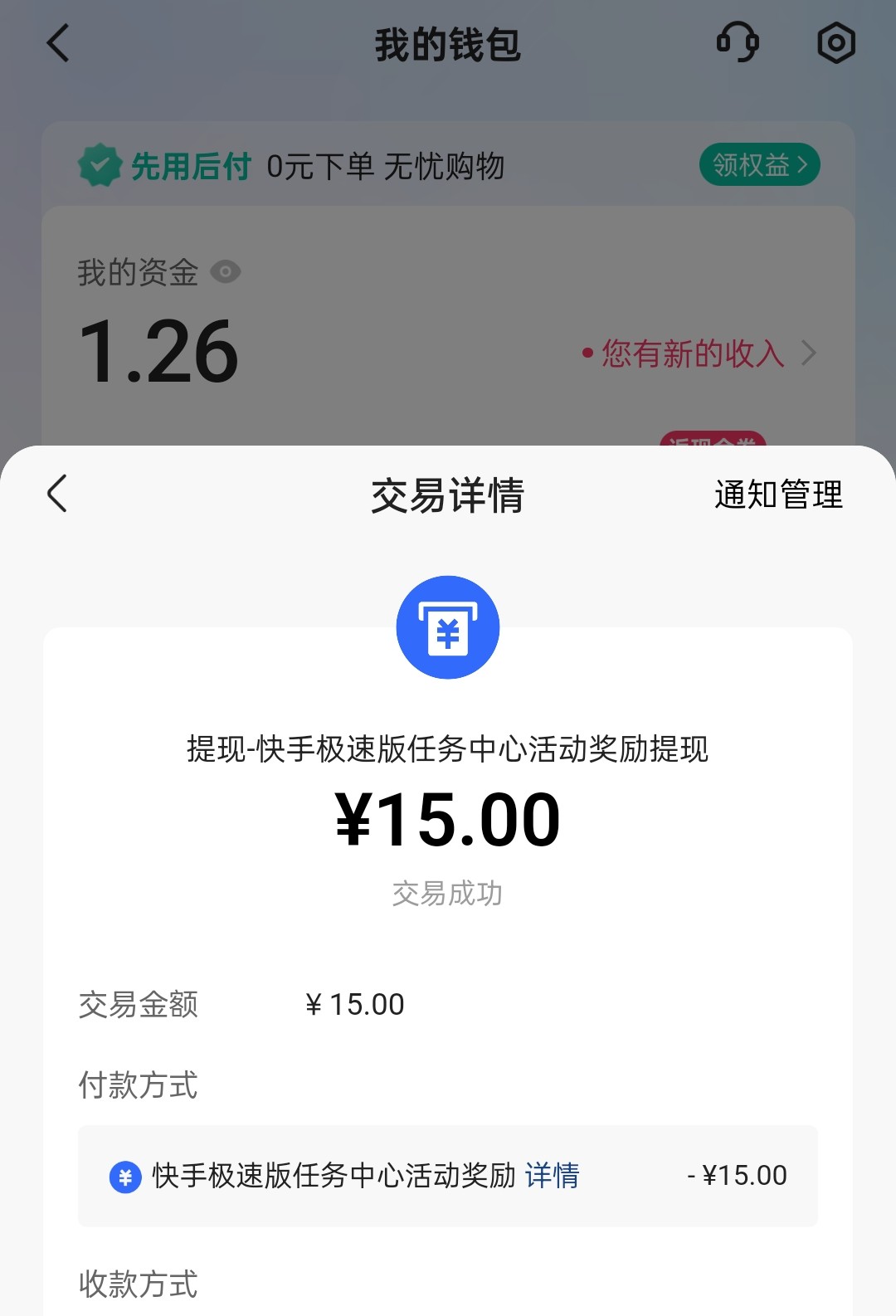This screenshot has height=1316, width=896.
Task: Tap the back arrow on 我的钱包
Action: point(58,44)
